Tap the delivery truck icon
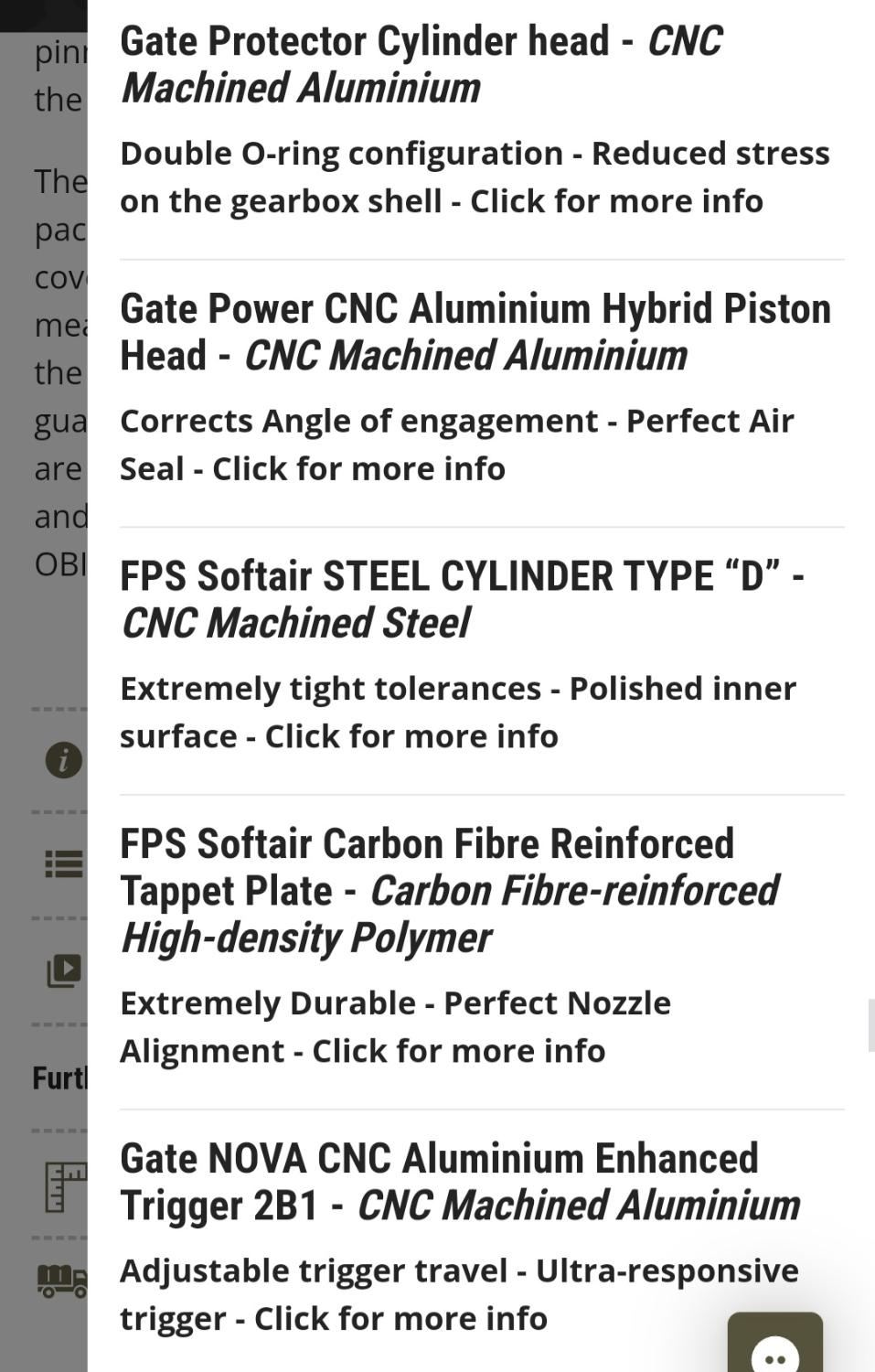The width and height of the screenshot is (875, 1372). click(62, 1280)
